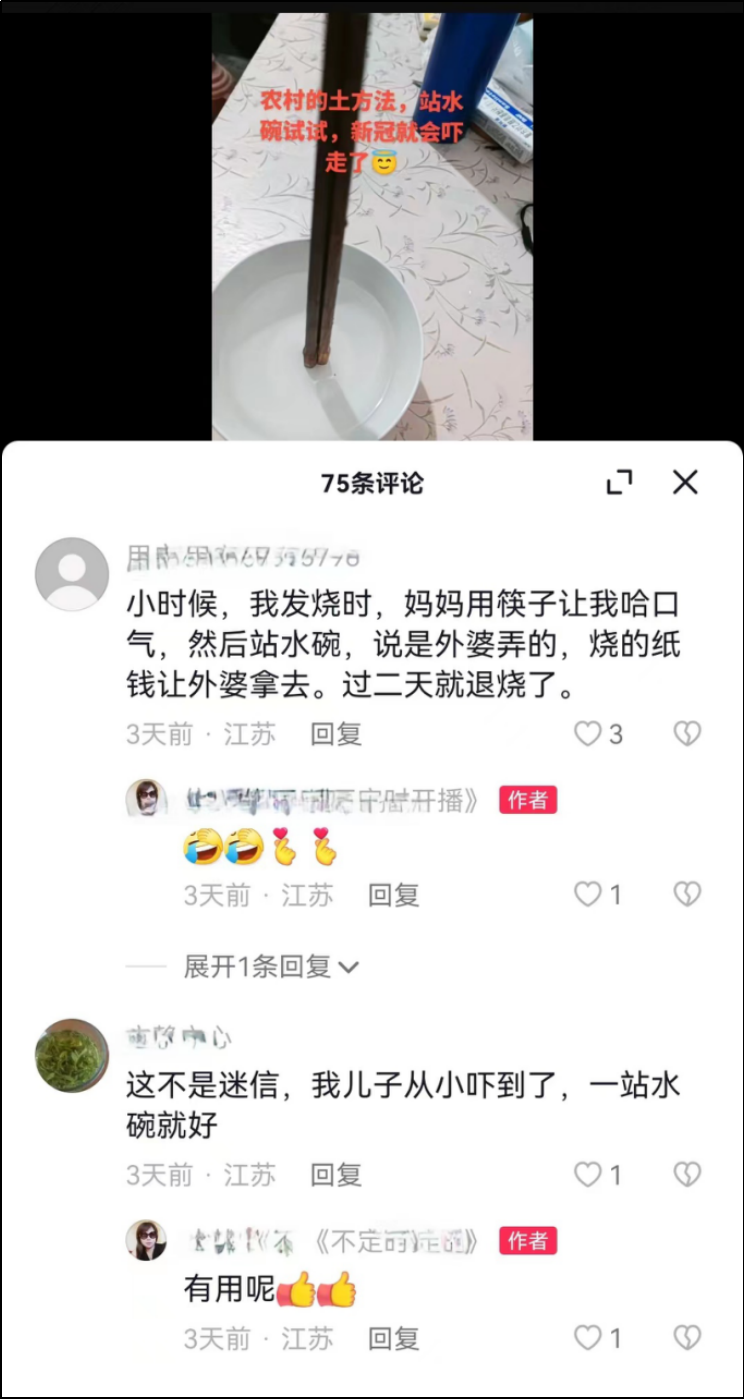Open the profile of the gray-avatar commenter

coord(72,574)
